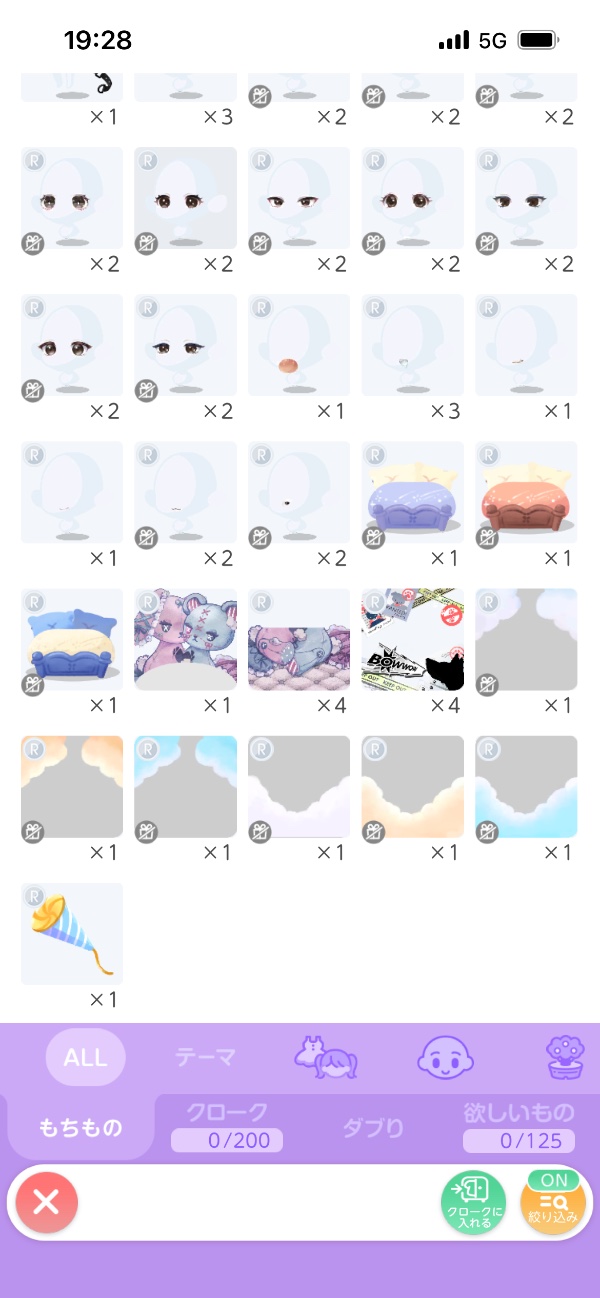Select the red bed with cream pillows

527,493
